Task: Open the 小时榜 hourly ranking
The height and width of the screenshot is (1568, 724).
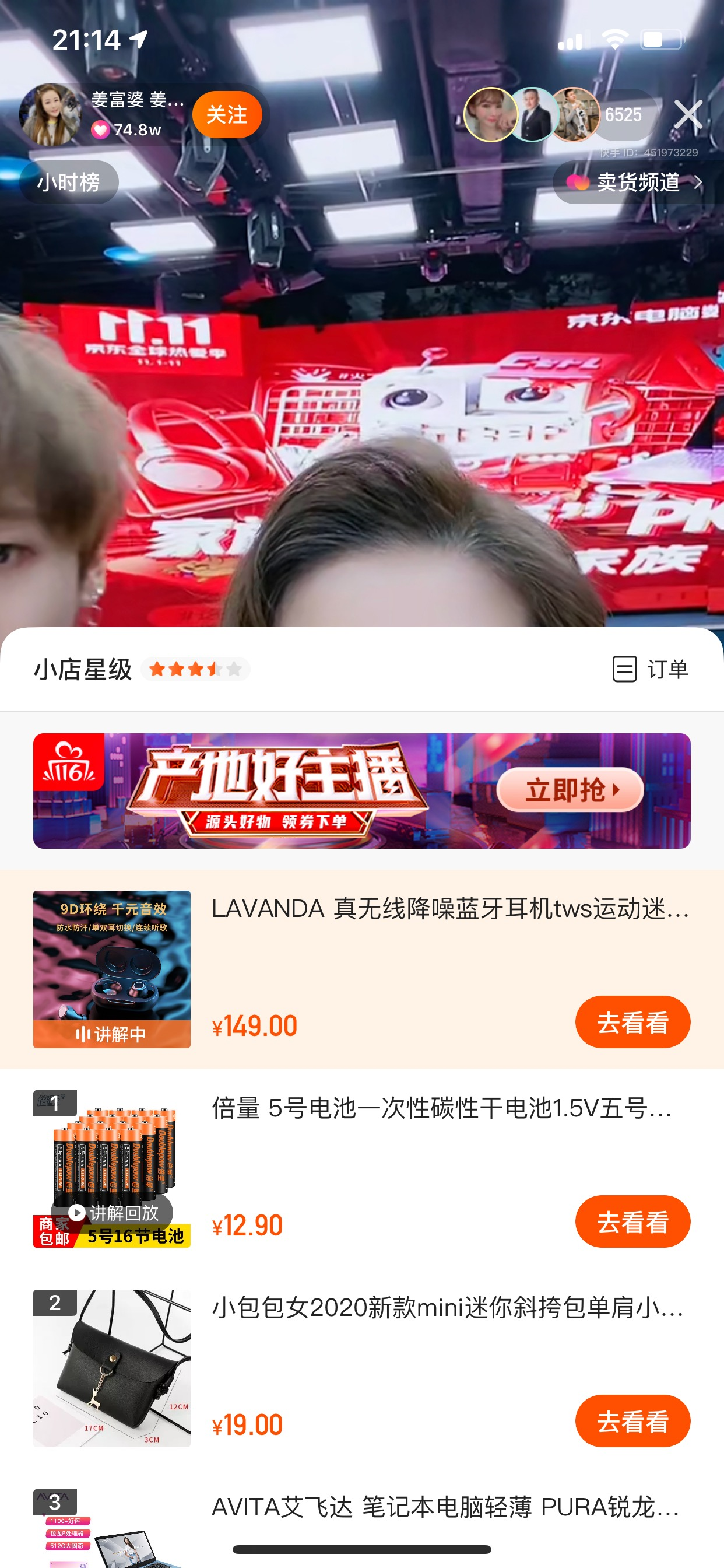Action: point(69,182)
